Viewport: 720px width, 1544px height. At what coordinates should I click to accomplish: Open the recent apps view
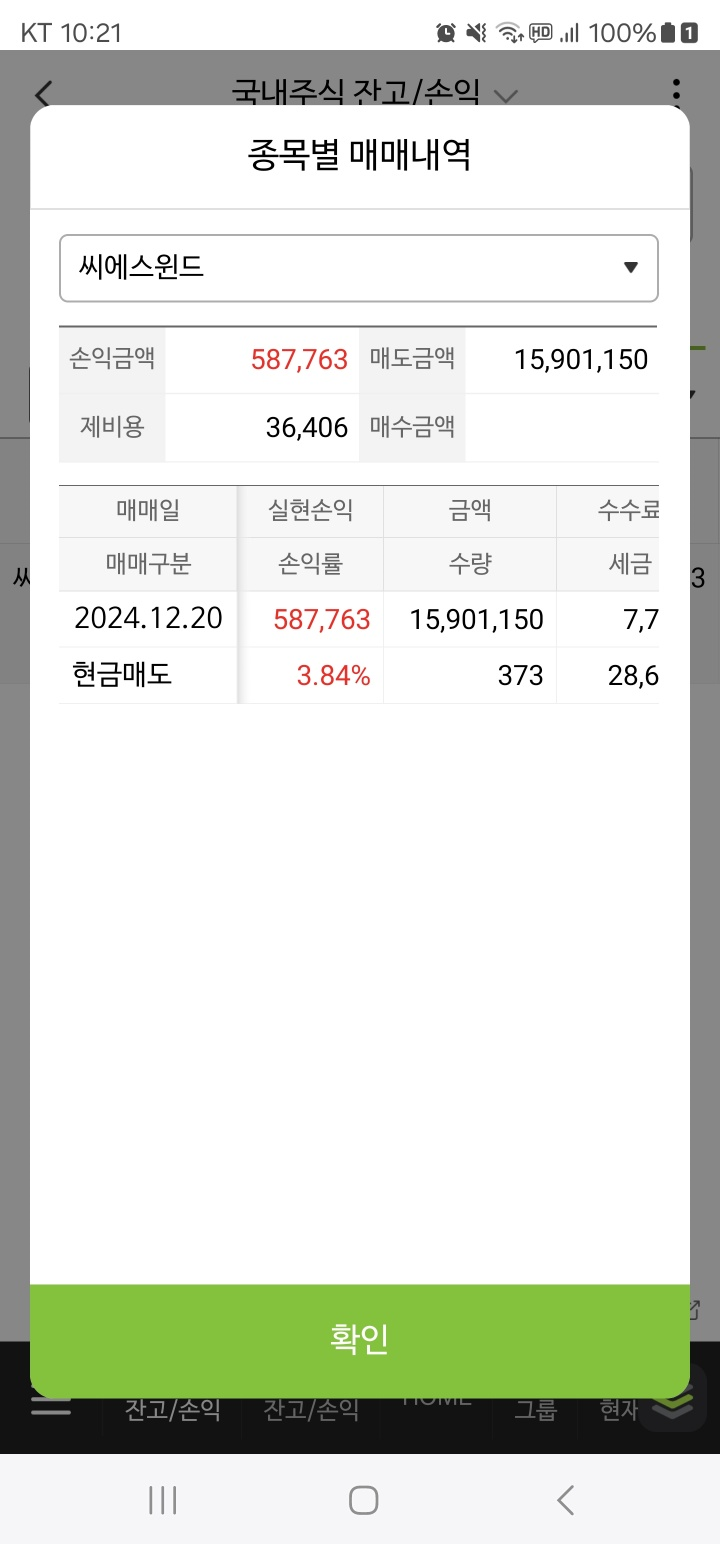[x=162, y=1499]
